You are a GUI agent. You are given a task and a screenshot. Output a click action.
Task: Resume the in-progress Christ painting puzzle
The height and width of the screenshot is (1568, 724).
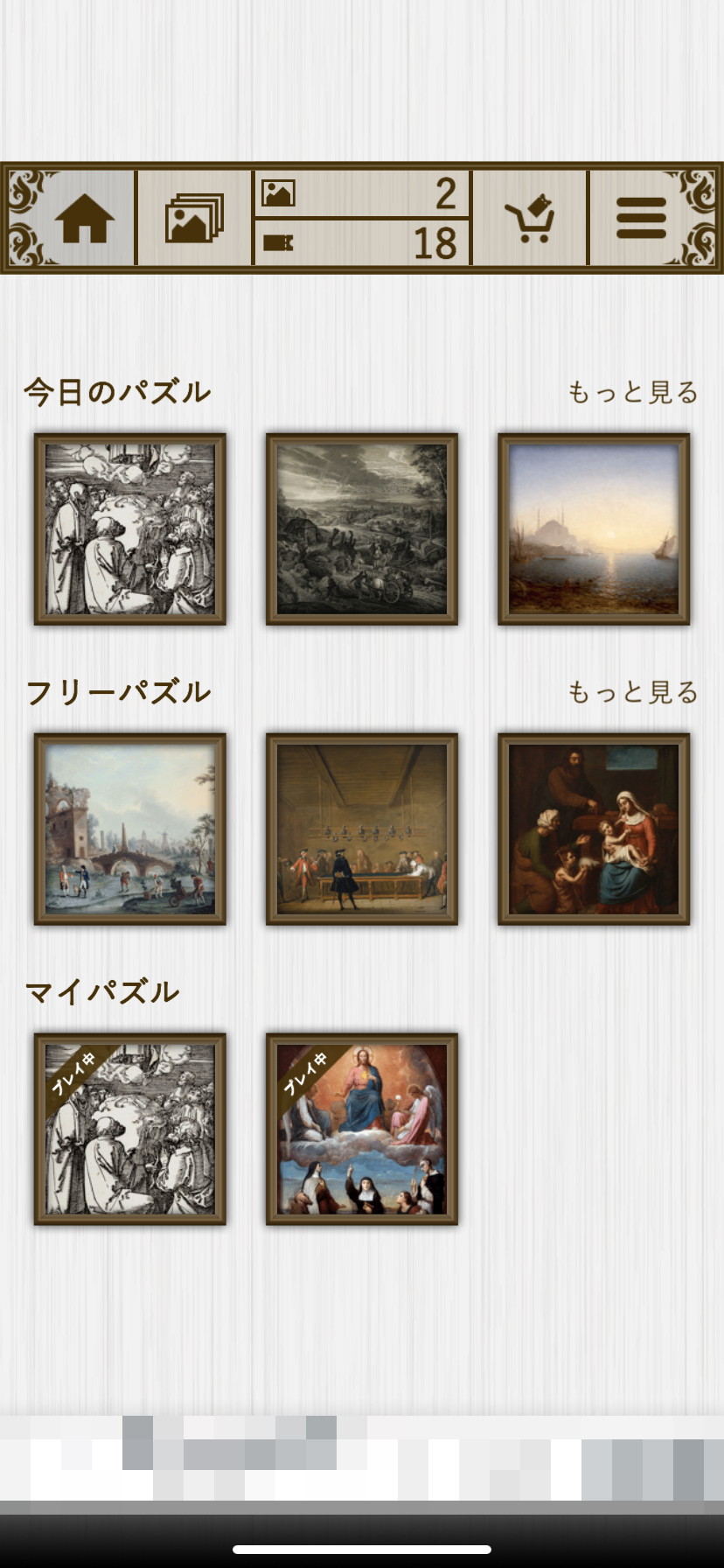[362, 1129]
